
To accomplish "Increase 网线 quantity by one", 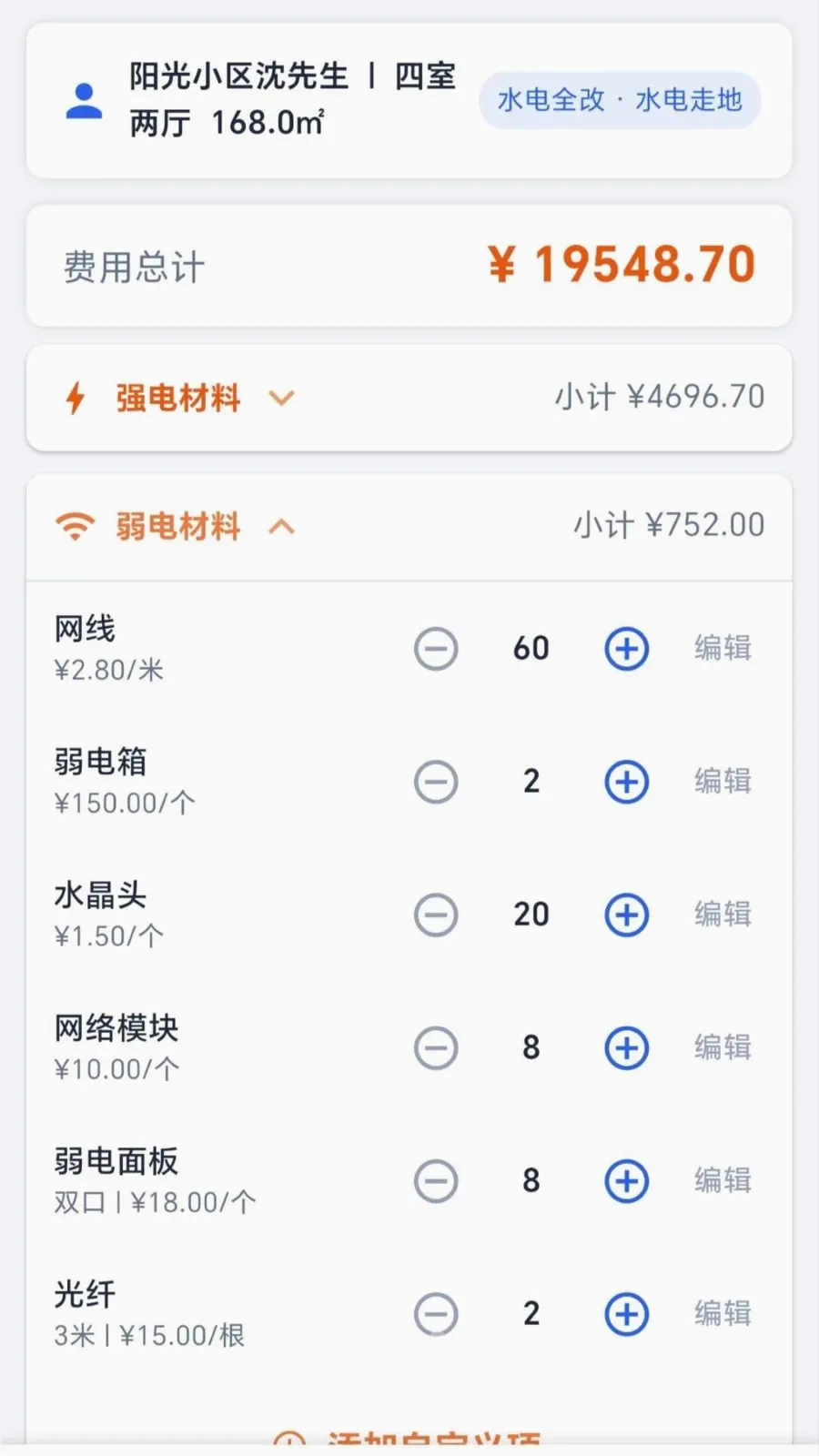I will pos(627,649).
